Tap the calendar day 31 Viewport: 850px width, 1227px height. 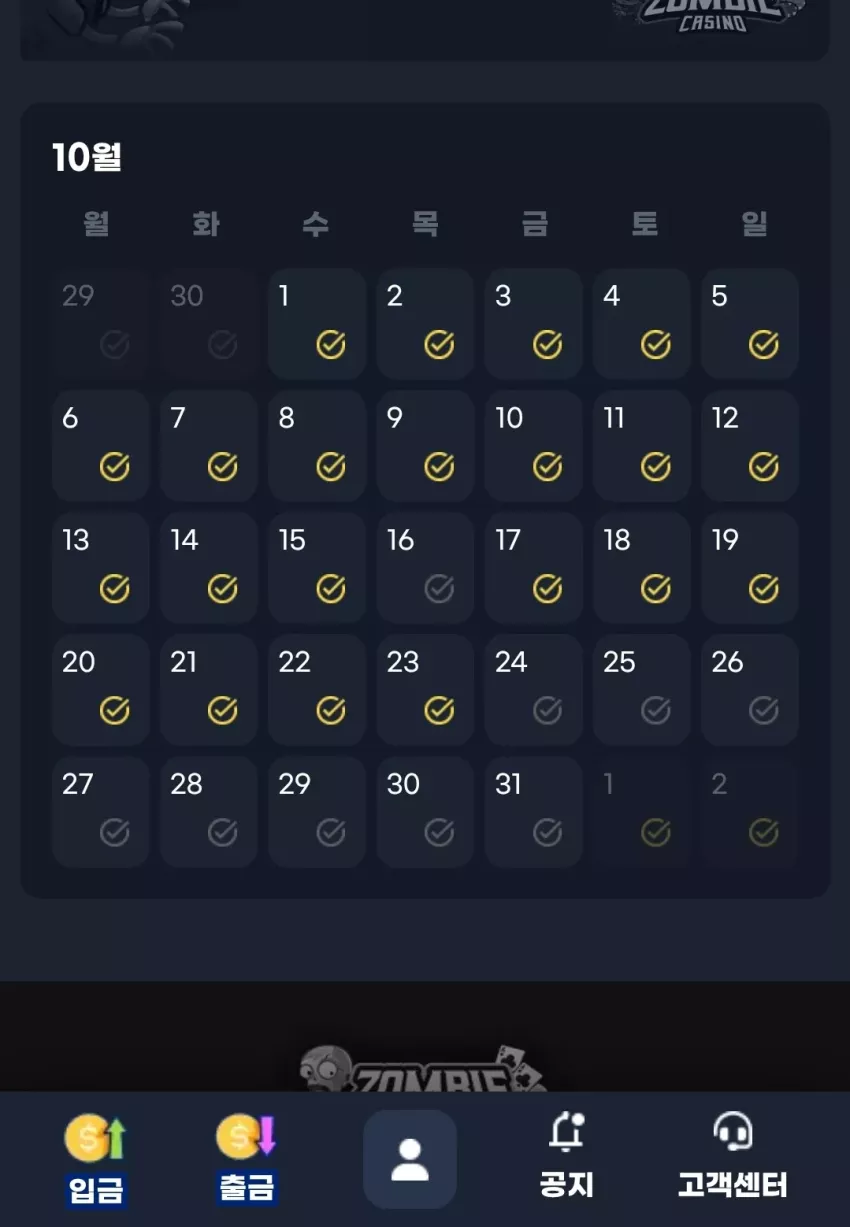point(534,812)
